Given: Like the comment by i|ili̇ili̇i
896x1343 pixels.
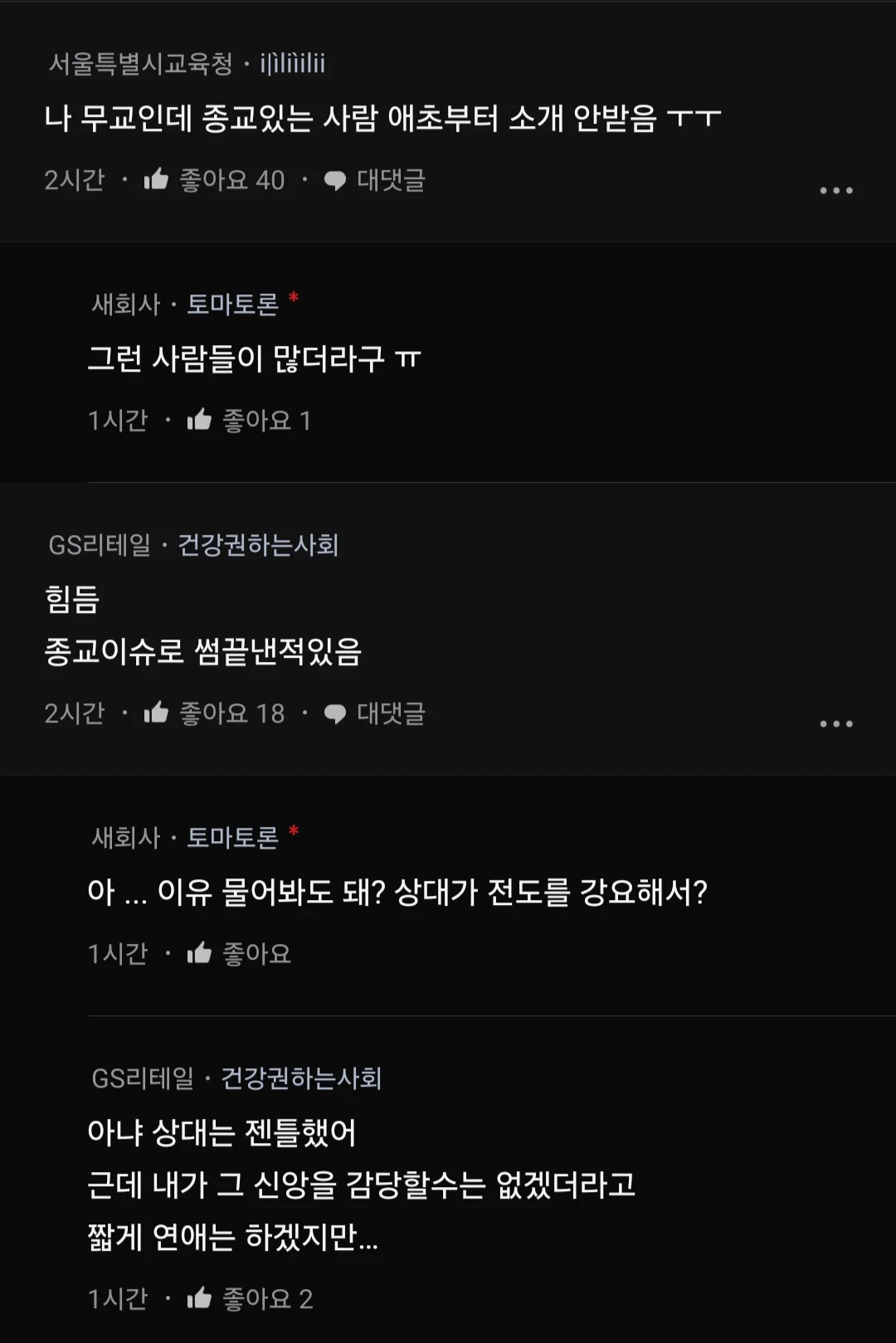Looking at the screenshot, I should (x=156, y=179).
